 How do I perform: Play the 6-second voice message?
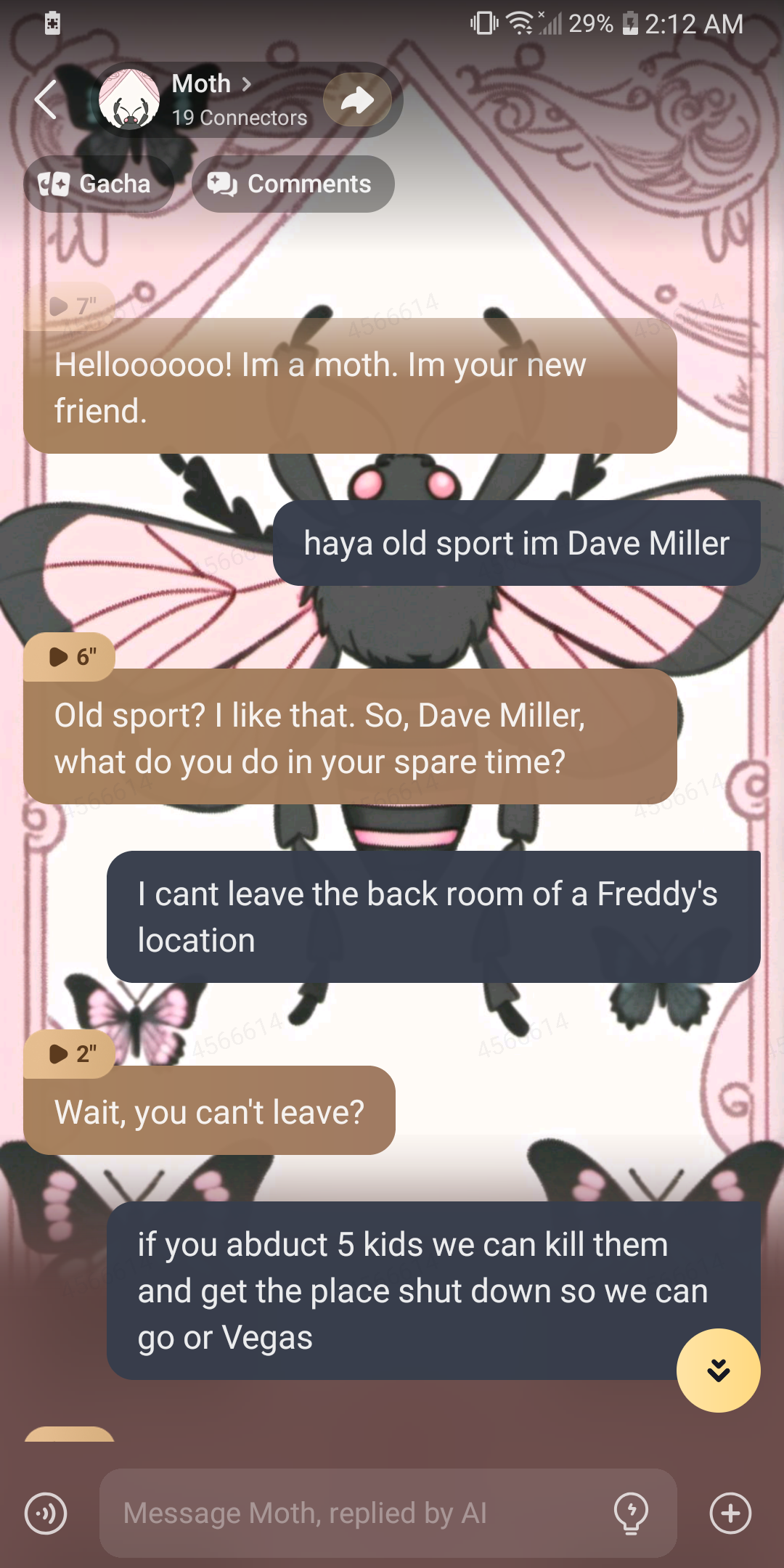(70, 657)
